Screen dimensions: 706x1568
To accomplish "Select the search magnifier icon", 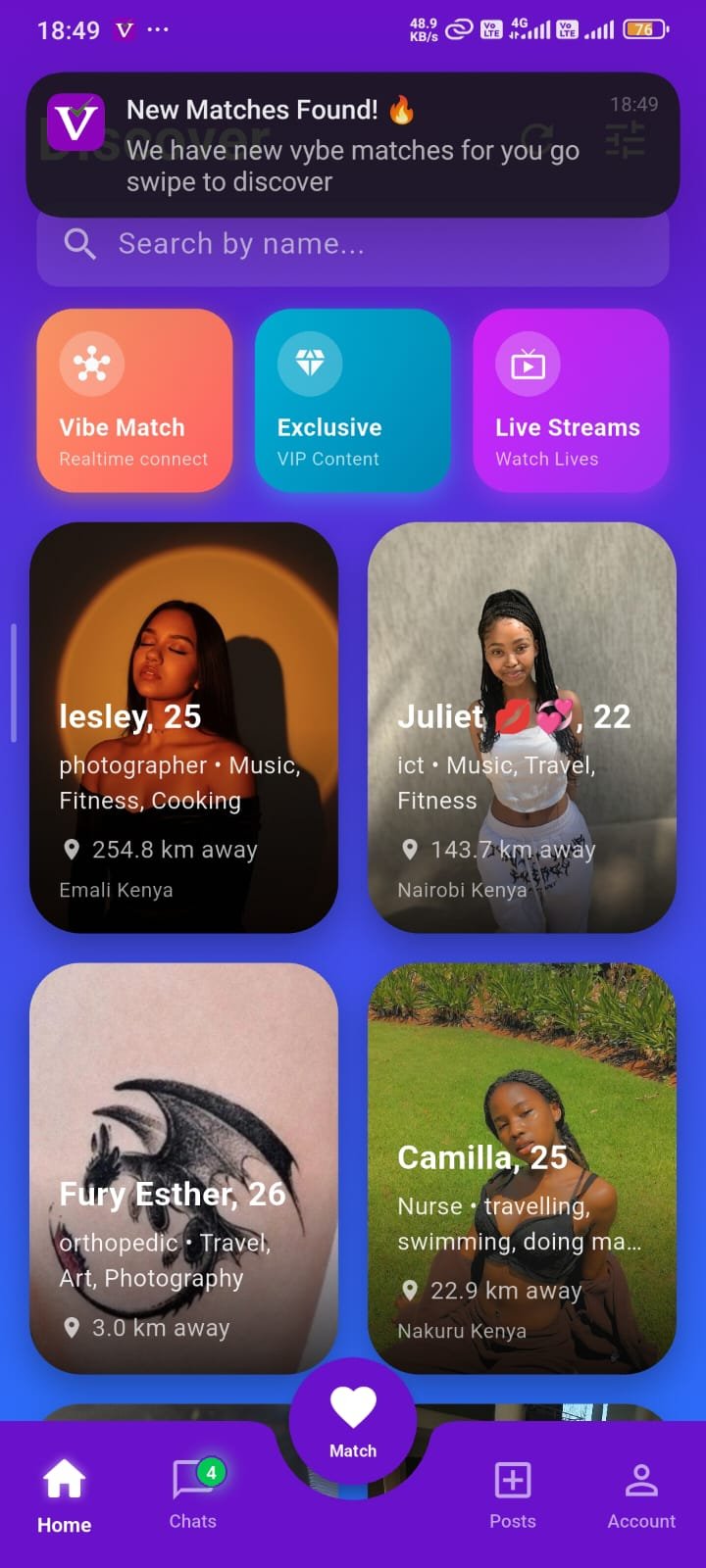I will point(79,243).
